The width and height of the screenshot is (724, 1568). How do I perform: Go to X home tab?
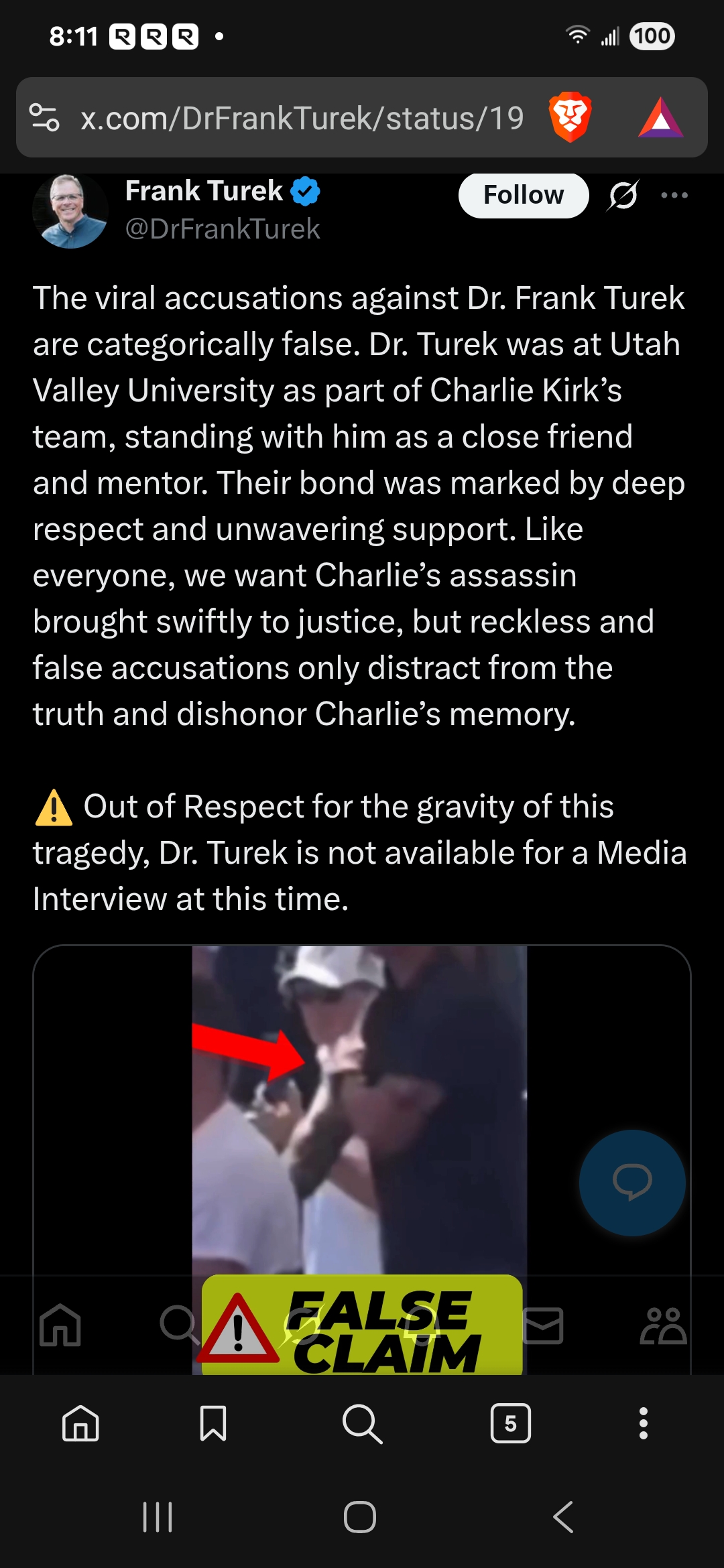coord(60,1325)
